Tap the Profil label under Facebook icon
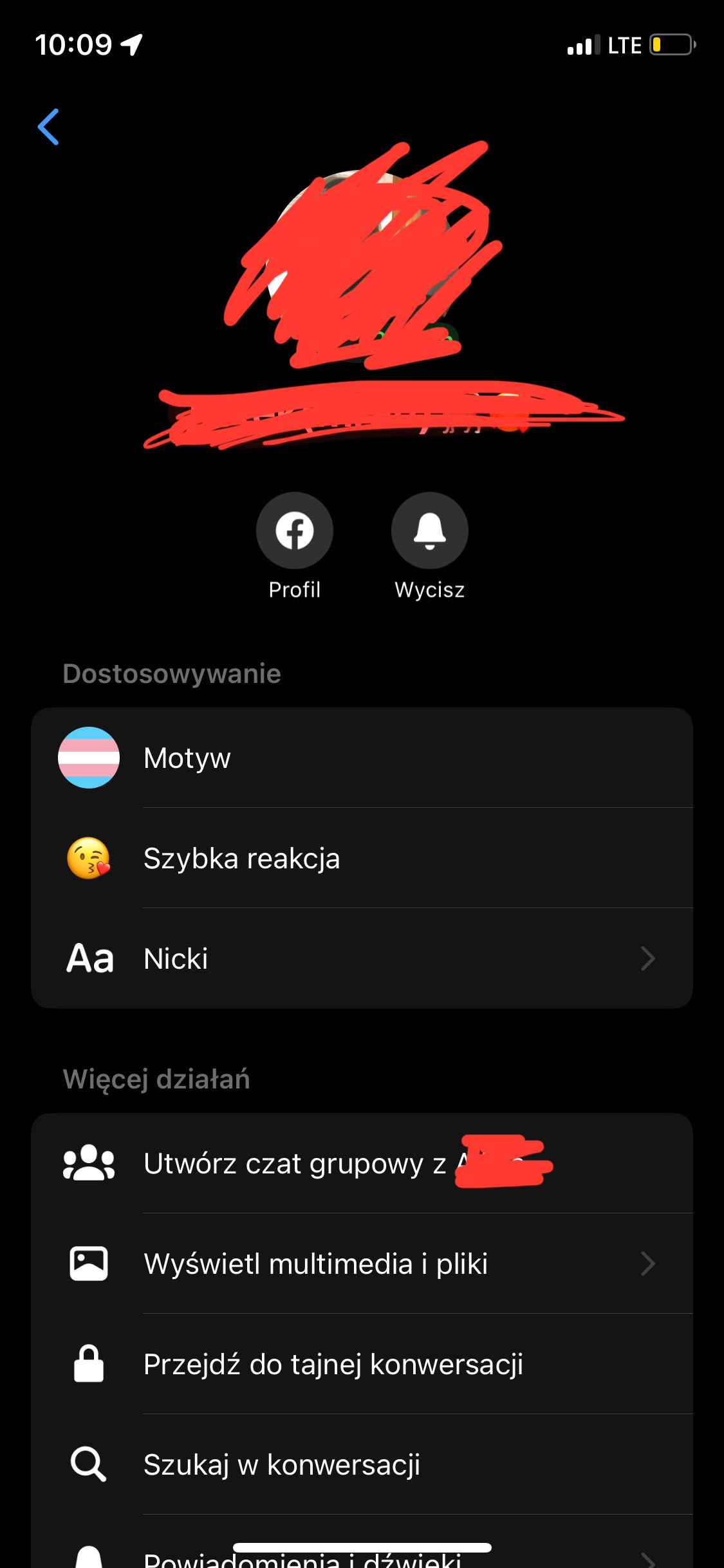Screen dimensions: 724x1568 295,588
